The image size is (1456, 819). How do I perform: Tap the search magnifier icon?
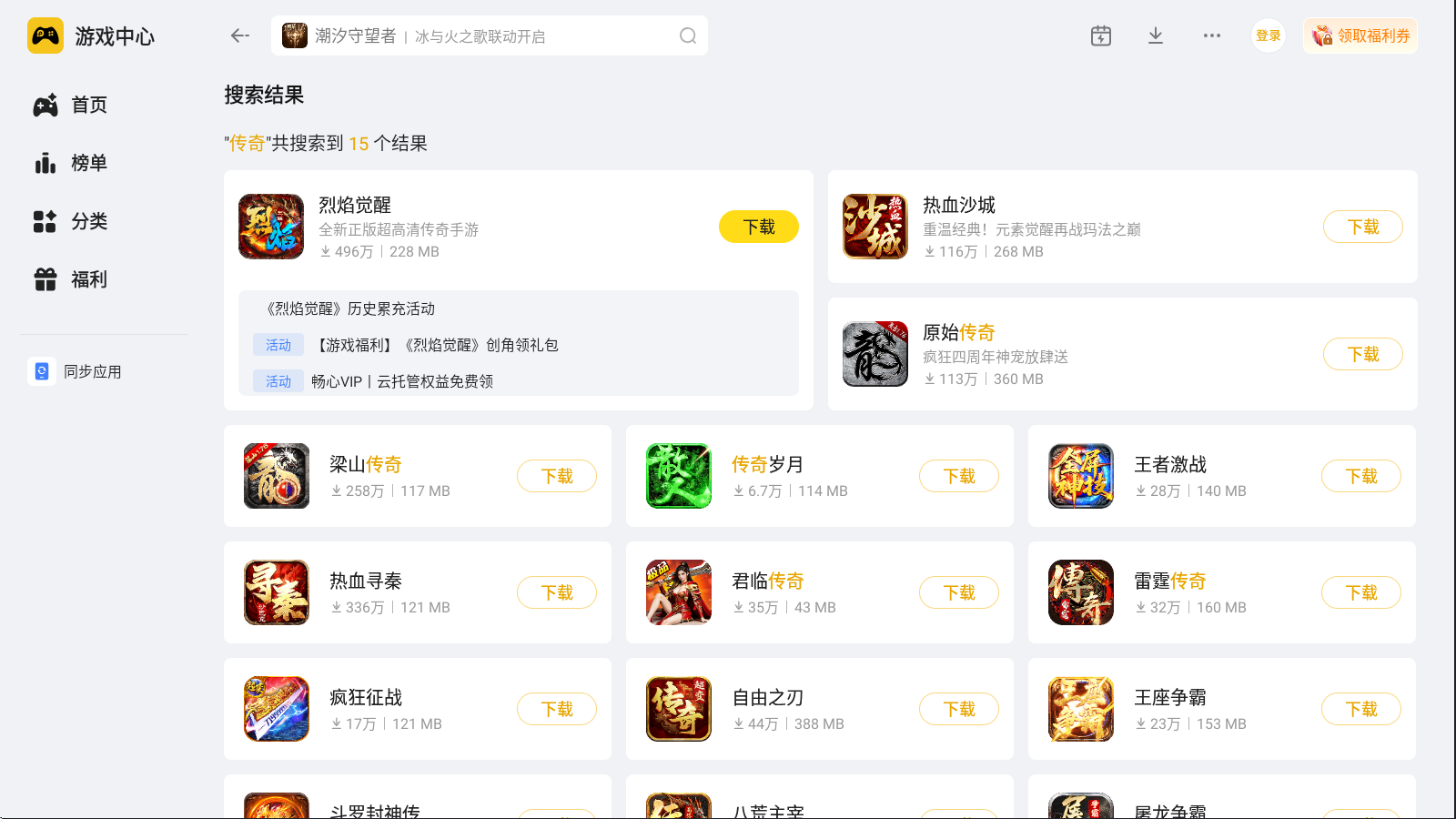click(688, 35)
